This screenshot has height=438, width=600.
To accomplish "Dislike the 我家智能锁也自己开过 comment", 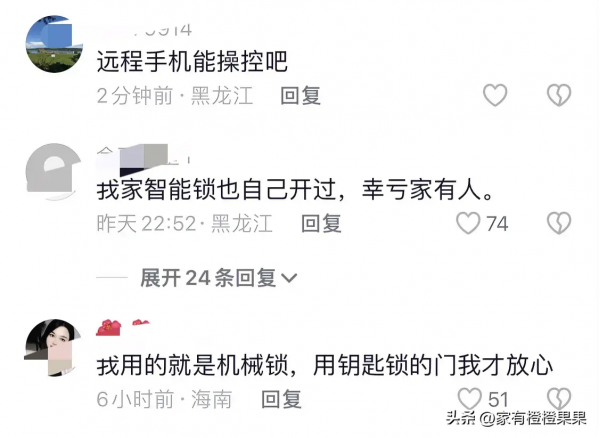I will 558,224.
